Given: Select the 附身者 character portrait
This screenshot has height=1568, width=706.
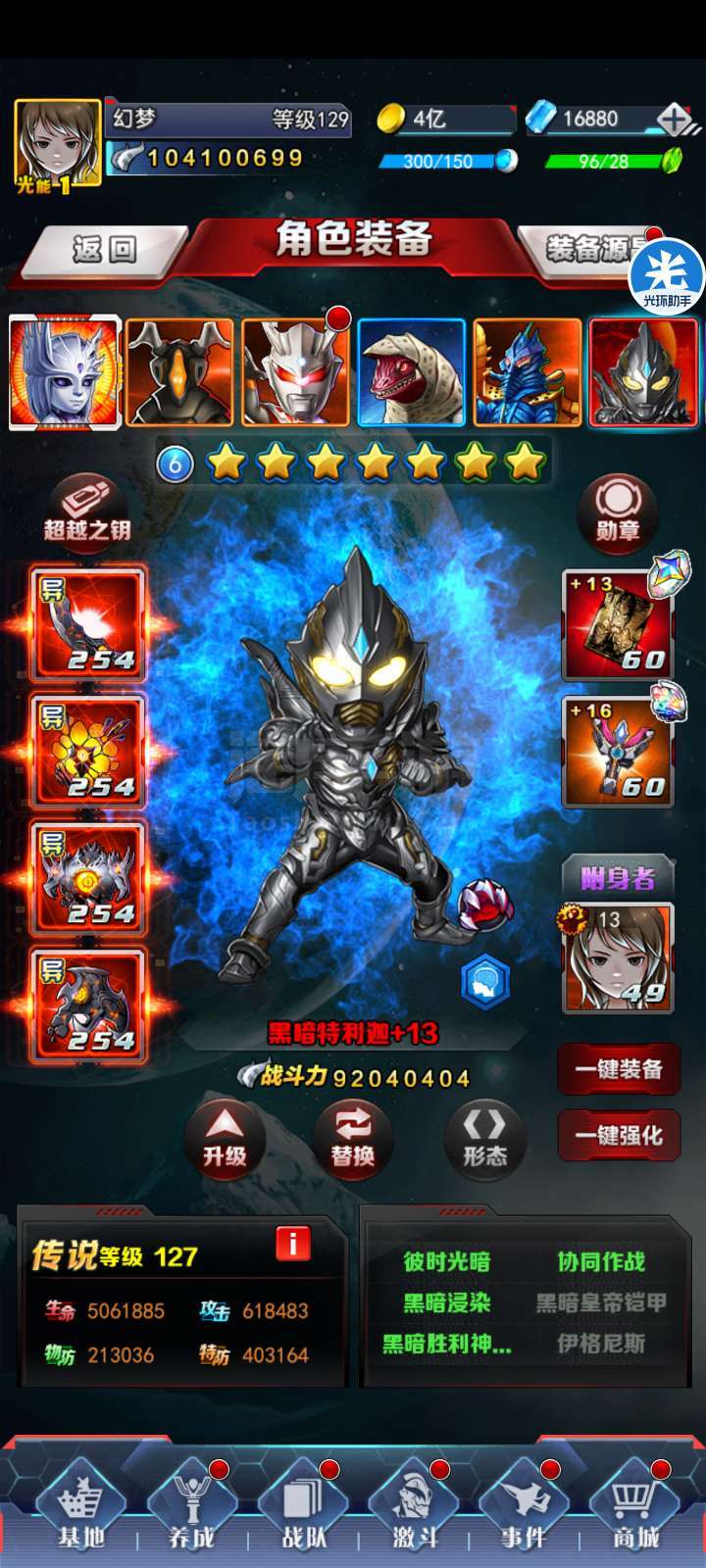Looking at the screenshot, I should 618,957.
